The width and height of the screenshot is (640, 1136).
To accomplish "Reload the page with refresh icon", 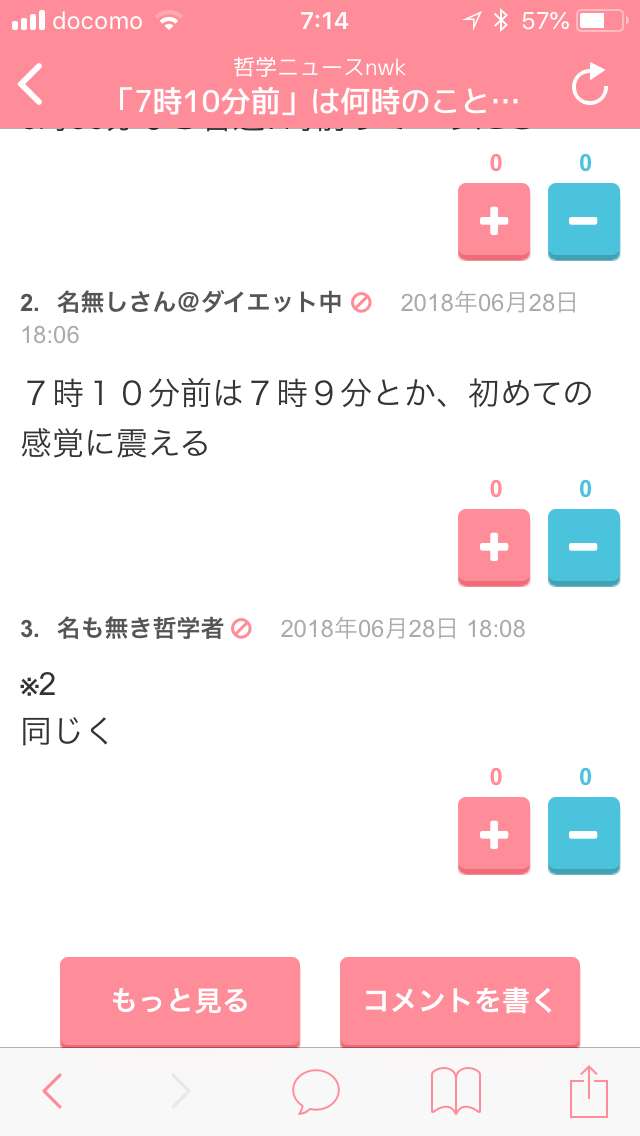I will click(x=589, y=85).
